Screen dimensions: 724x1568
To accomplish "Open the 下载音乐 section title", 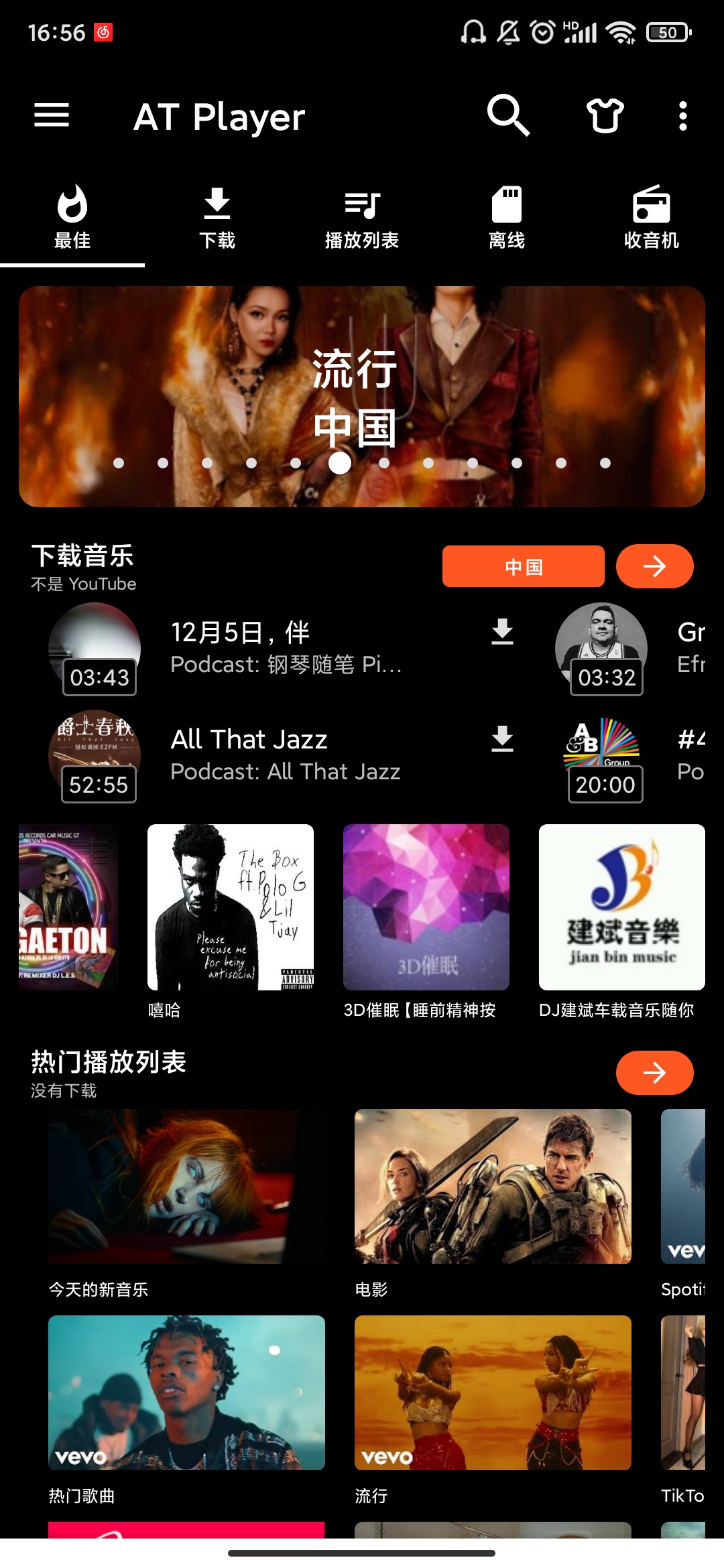I will point(83,554).
